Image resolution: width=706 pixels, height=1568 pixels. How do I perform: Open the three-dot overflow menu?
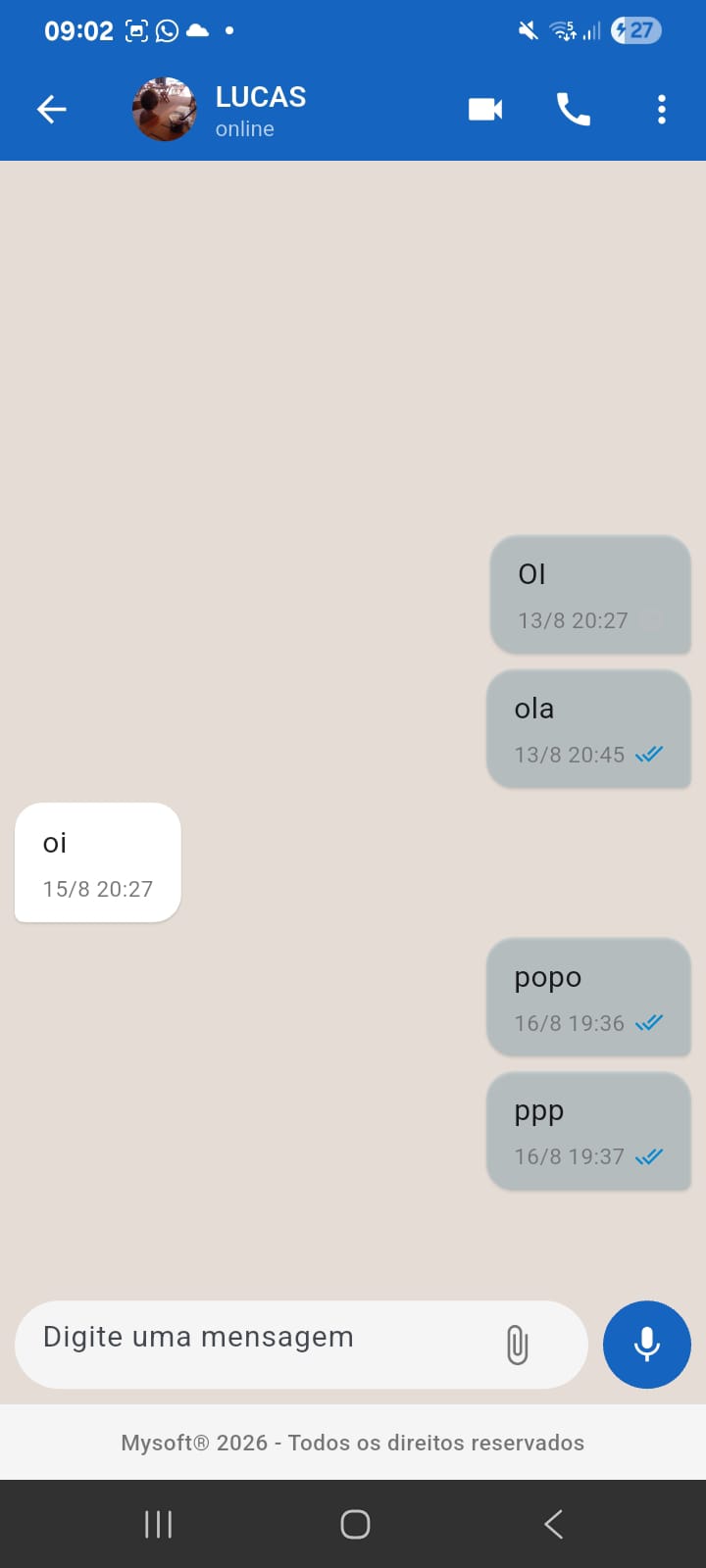point(662,109)
